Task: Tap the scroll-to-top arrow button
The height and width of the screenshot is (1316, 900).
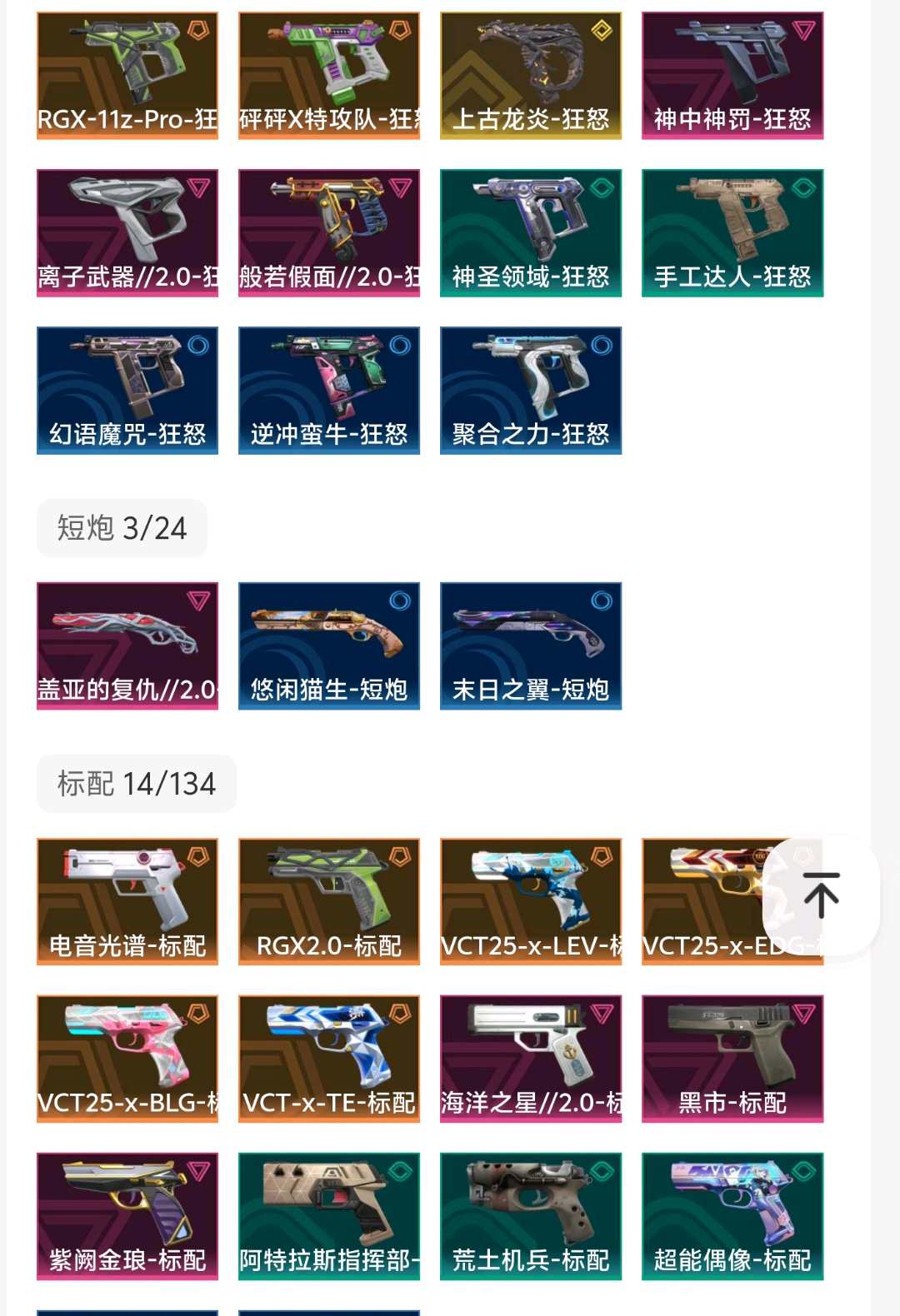Action: [x=821, y=895]
